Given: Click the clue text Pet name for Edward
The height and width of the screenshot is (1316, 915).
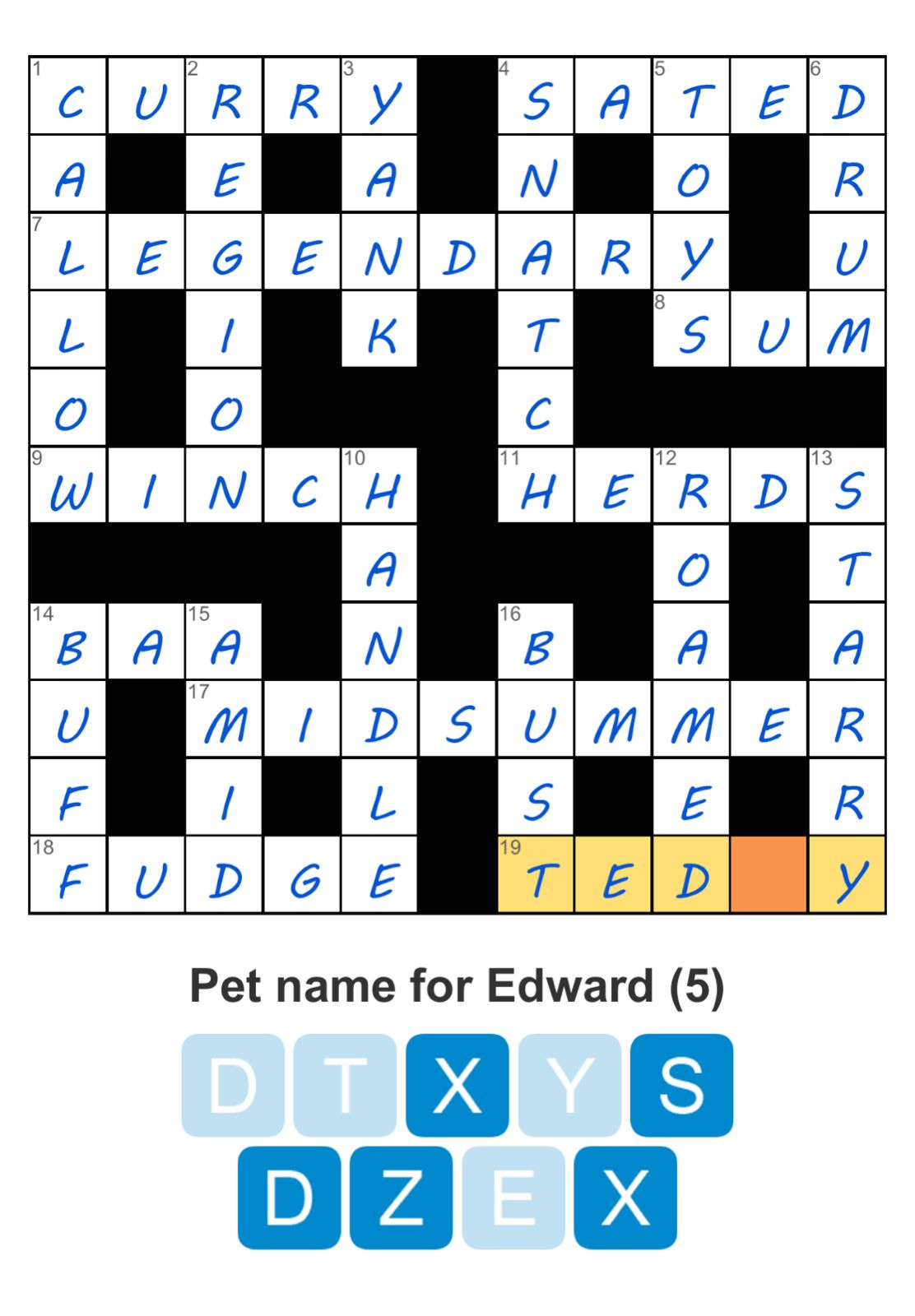Looking at the screenshot, I should tap(457, 985).
